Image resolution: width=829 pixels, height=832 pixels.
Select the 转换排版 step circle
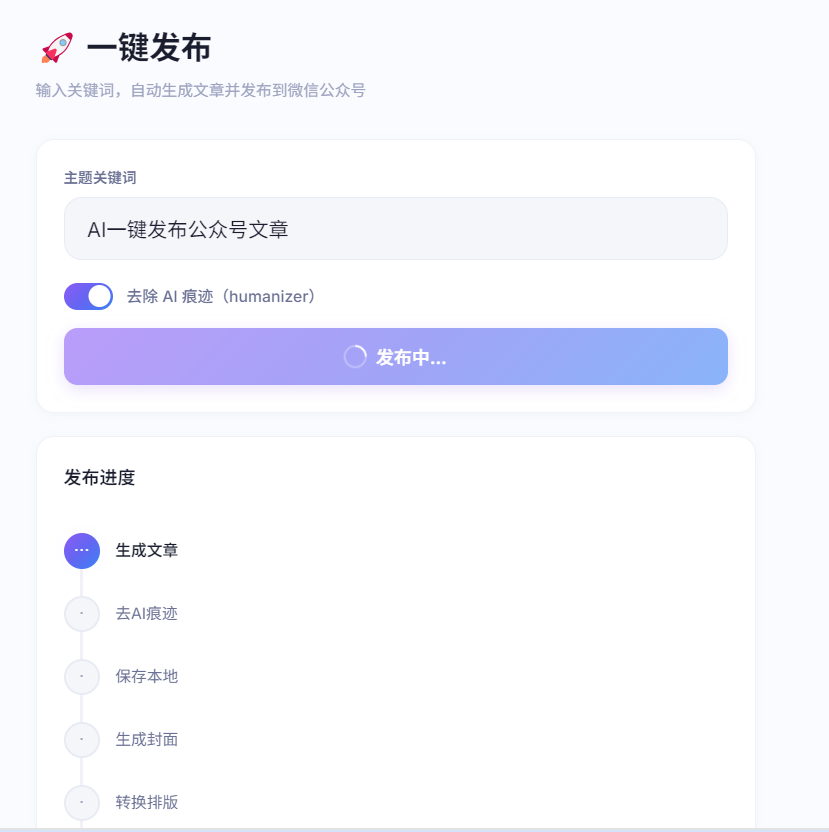[x=81, y=803]
